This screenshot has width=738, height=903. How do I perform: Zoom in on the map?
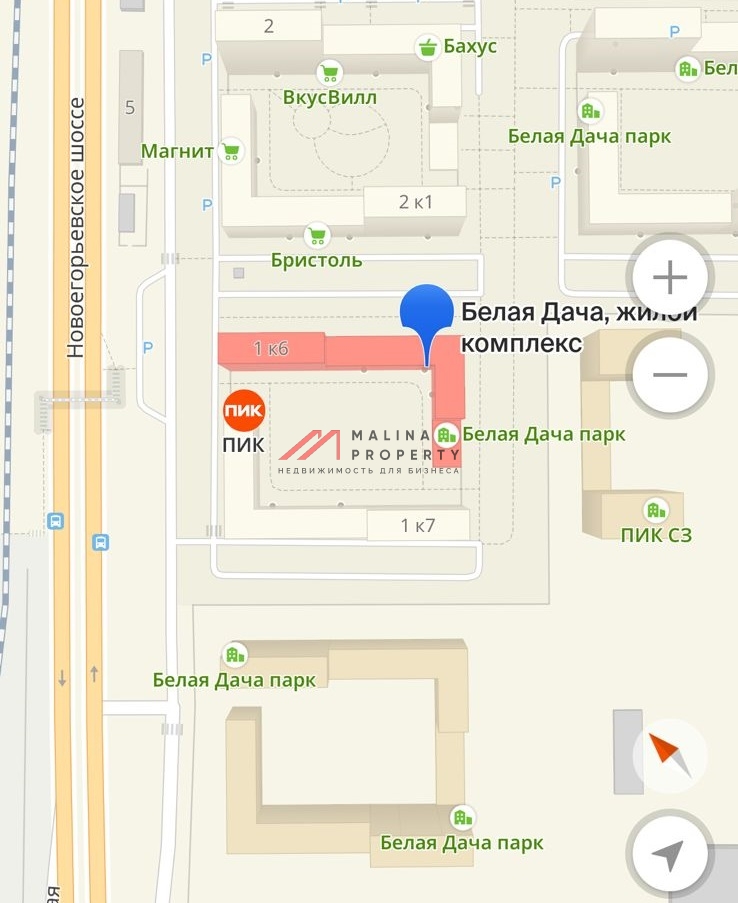[670, 277]
